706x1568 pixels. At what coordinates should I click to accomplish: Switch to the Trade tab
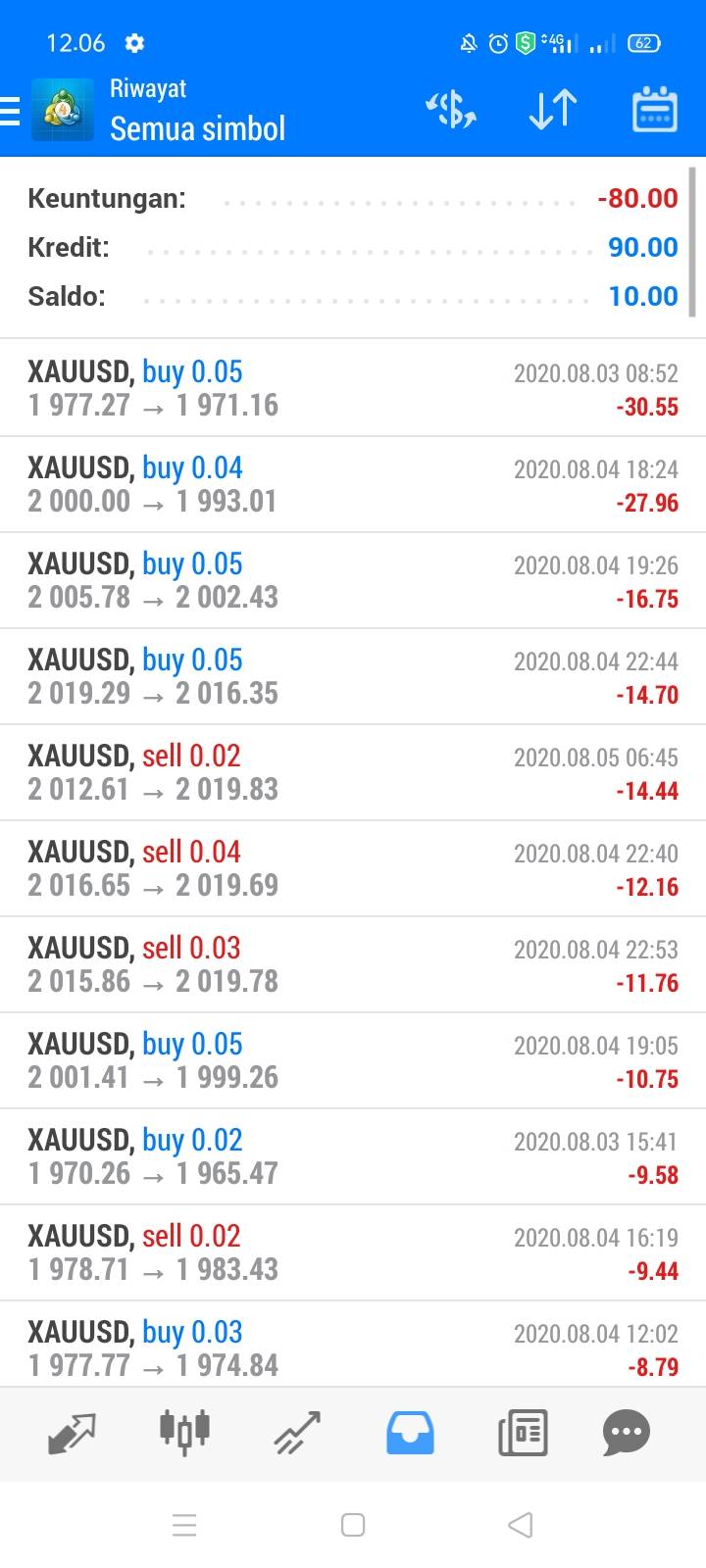297,1433
